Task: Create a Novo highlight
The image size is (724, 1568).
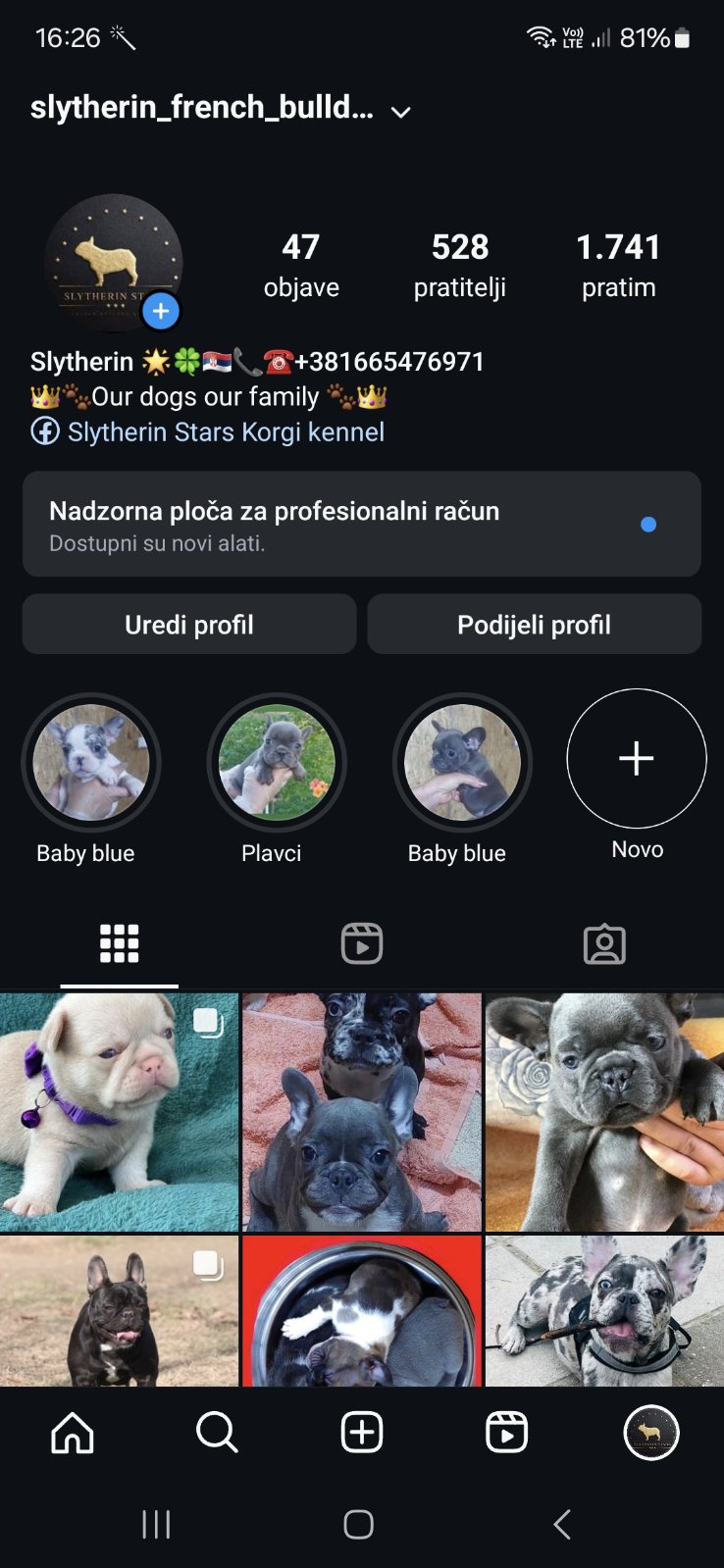Action: (636, 758)
